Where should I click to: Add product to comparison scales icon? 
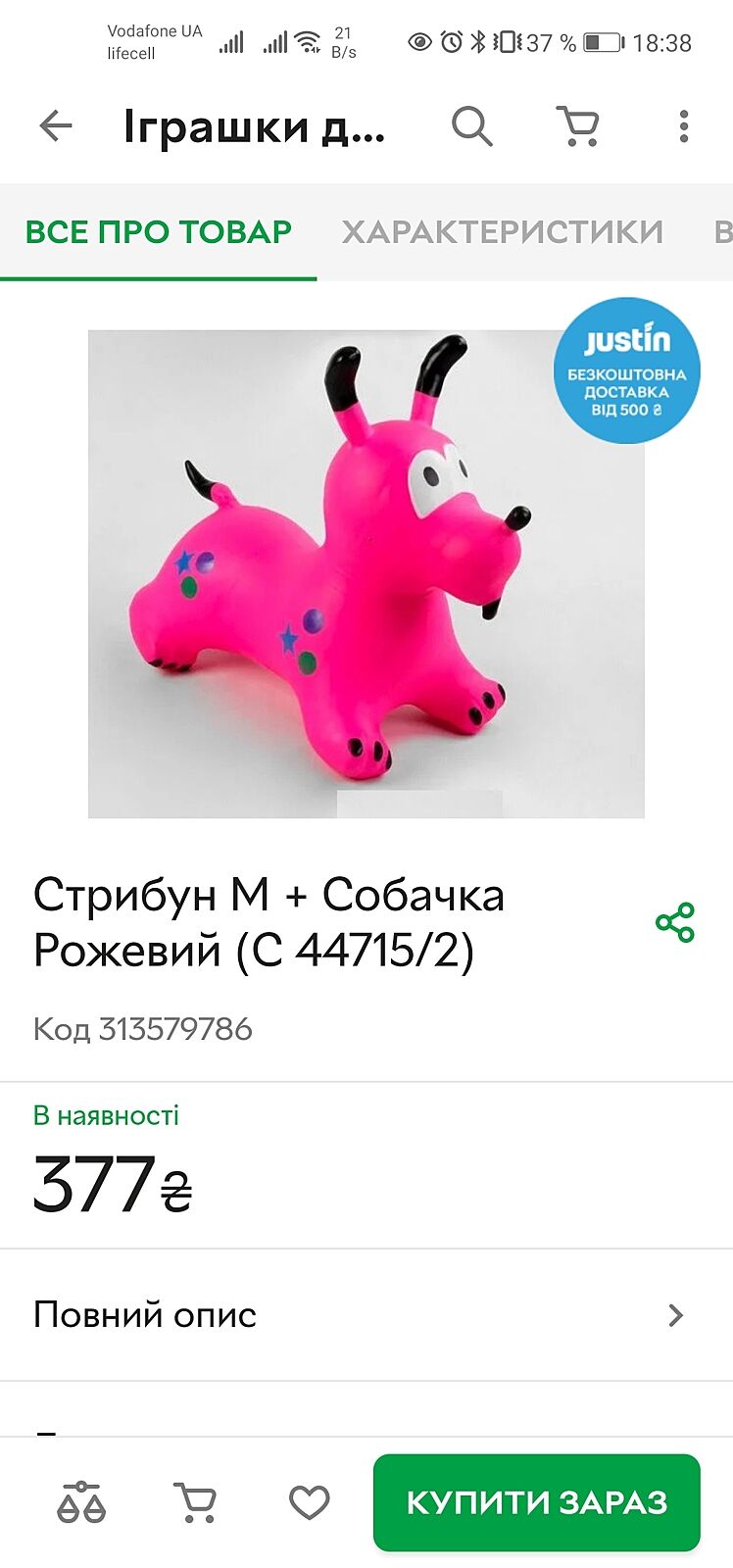[x=81, y=1501]
